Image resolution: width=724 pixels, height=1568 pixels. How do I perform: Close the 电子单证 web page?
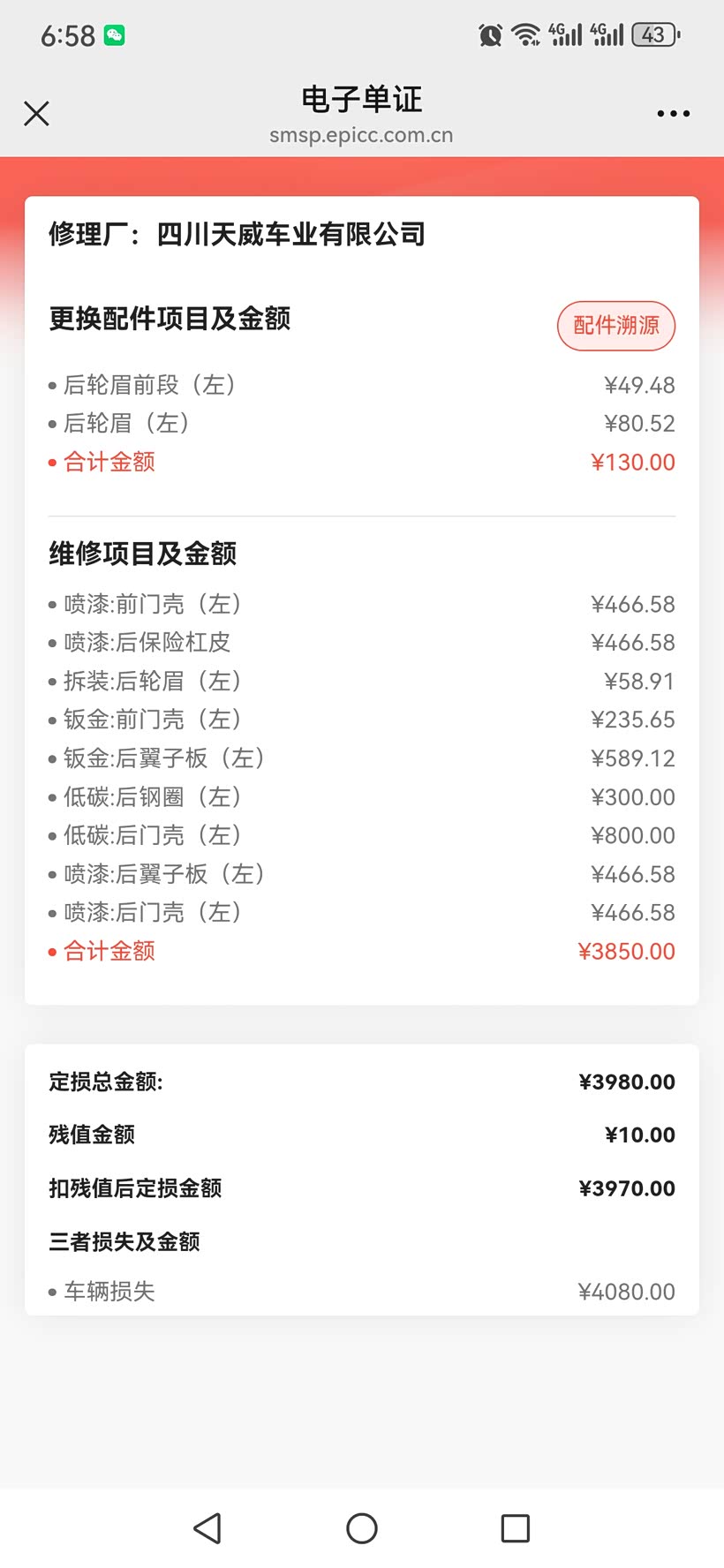click(36, 113)
